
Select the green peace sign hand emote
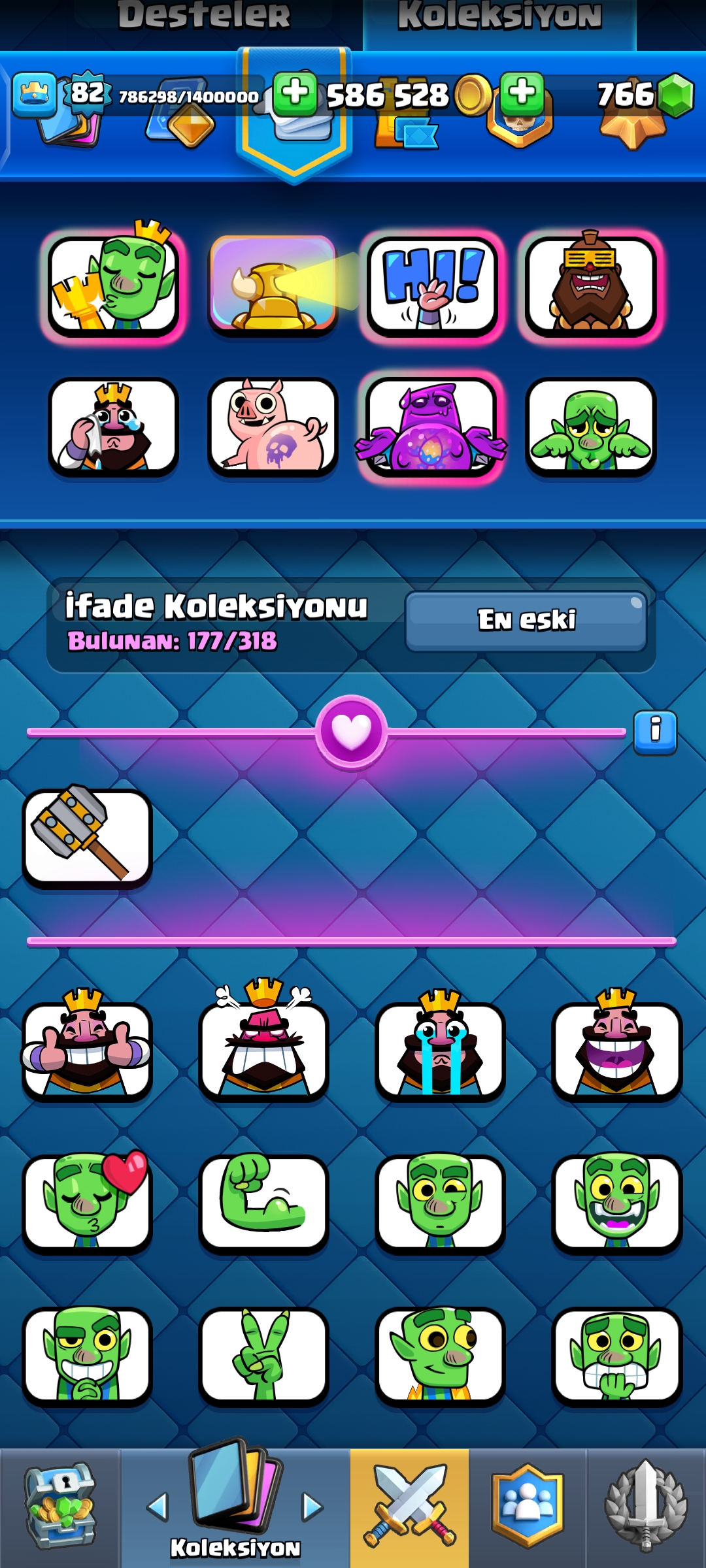(263, 1355)
